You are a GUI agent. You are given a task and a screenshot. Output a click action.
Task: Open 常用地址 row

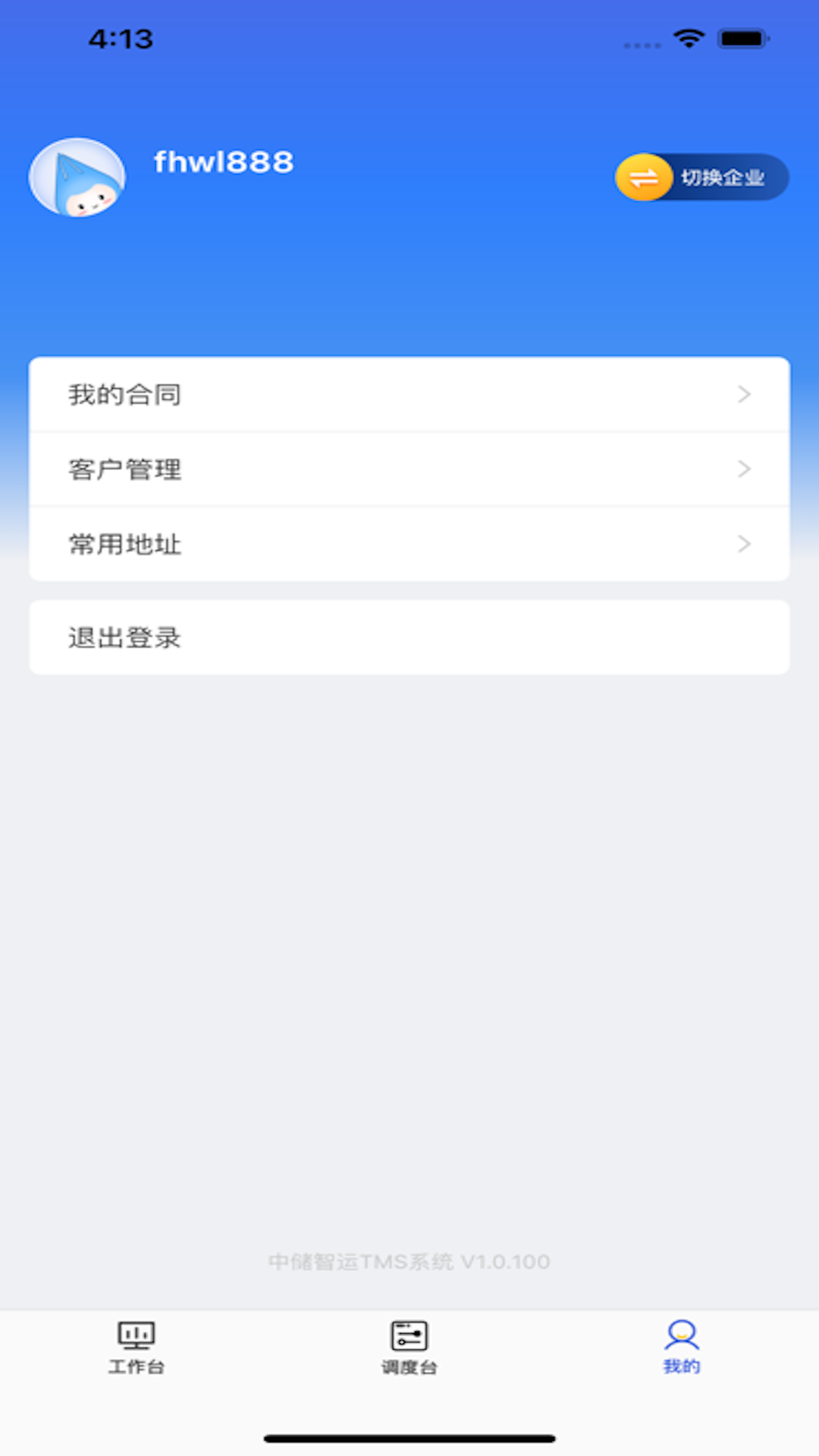(x=409, y=544)
